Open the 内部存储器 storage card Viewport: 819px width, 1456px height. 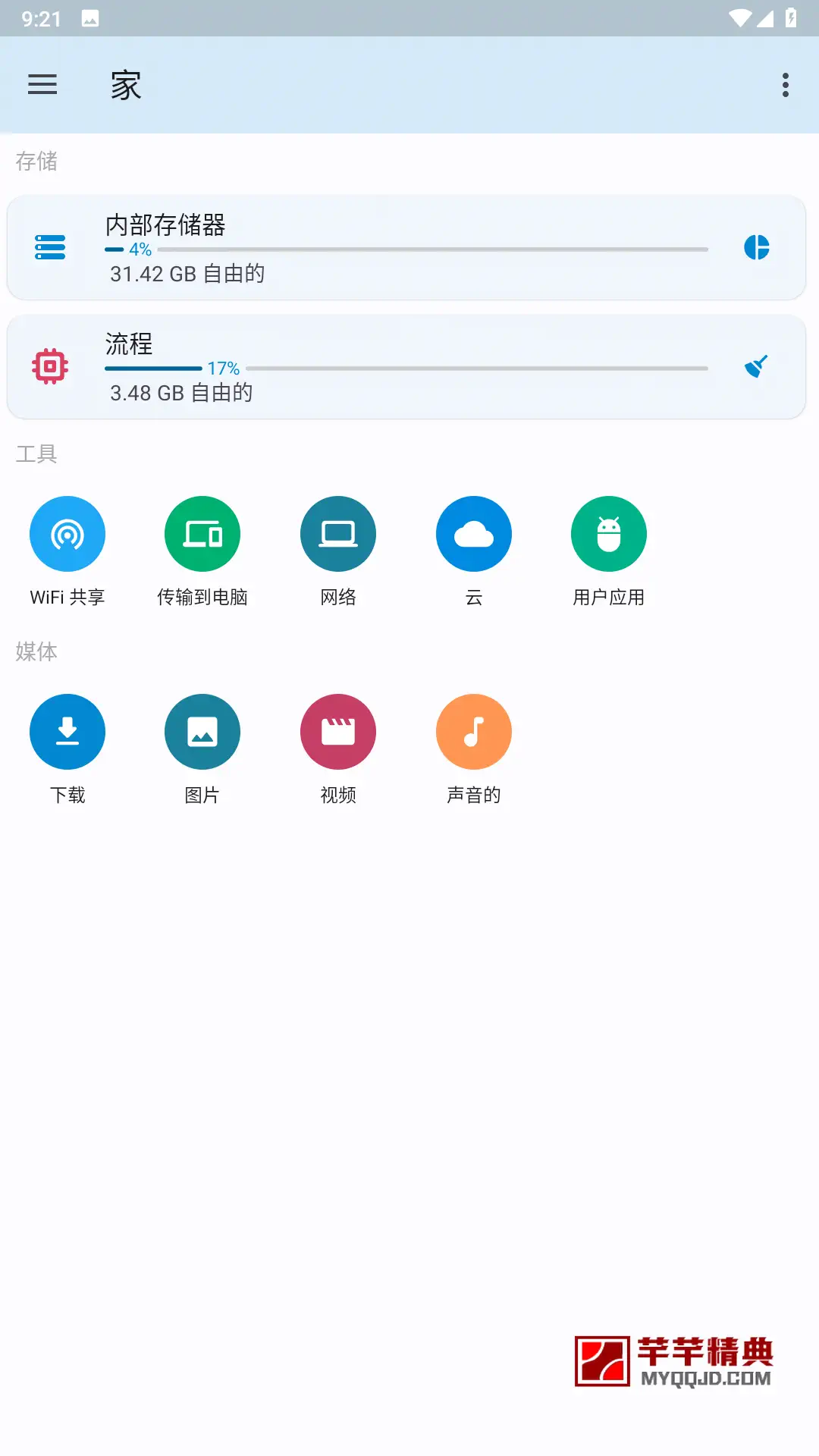406,247
